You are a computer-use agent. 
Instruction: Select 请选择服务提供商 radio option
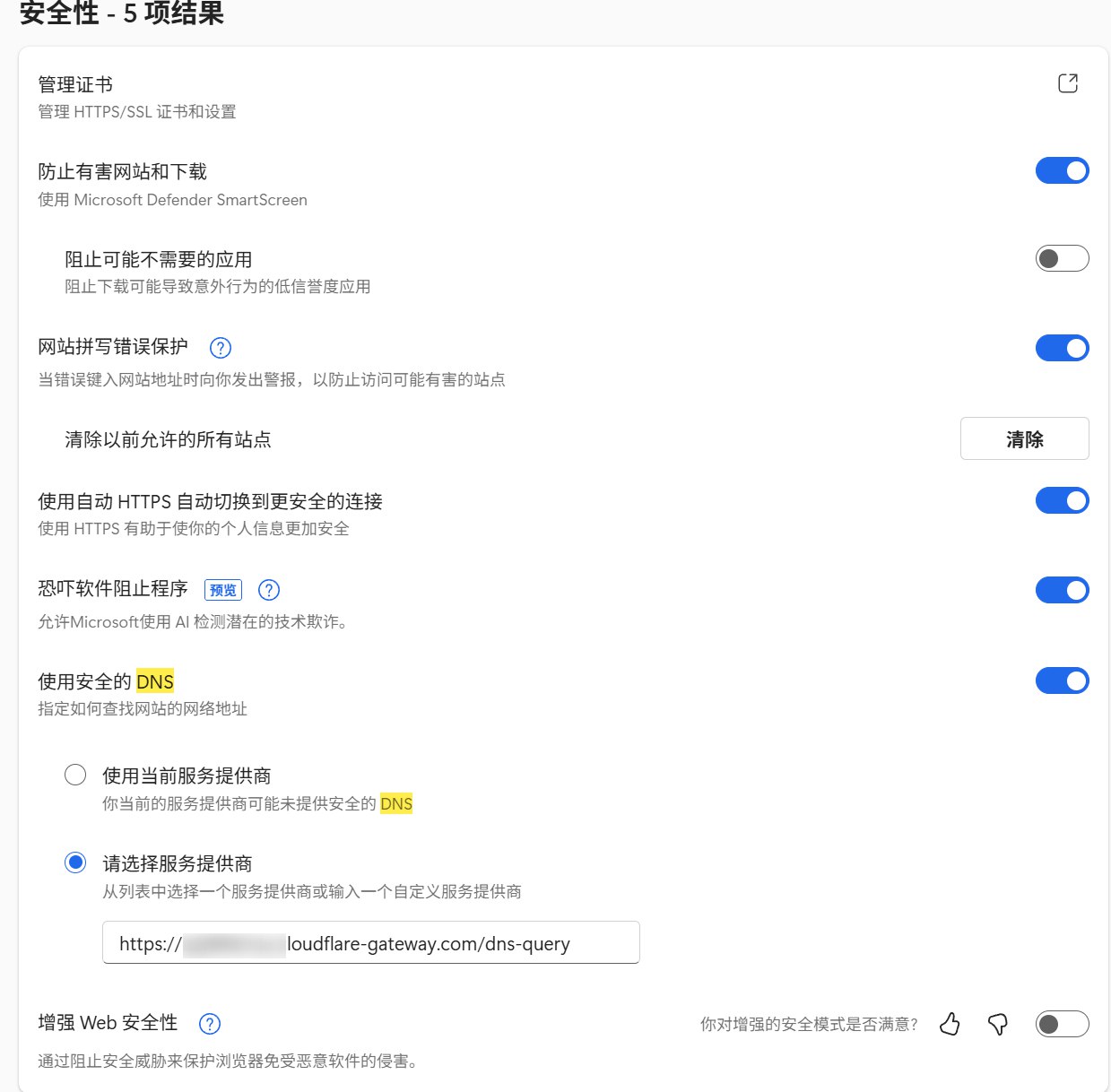point(75,862)
